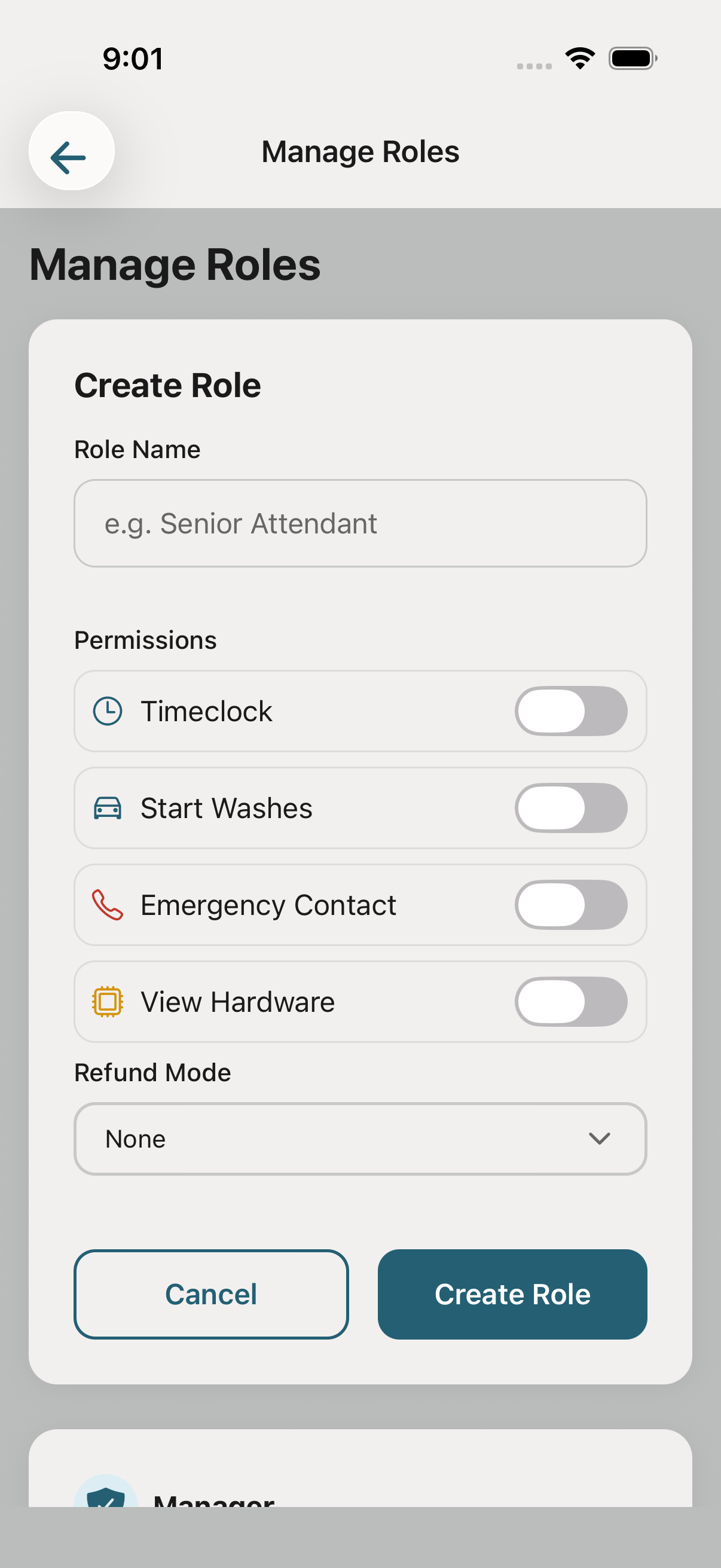Enable the Emergency Contact permission
Image resolution: width=721 pixels, height=1568 pixels.
click(572, 905)
